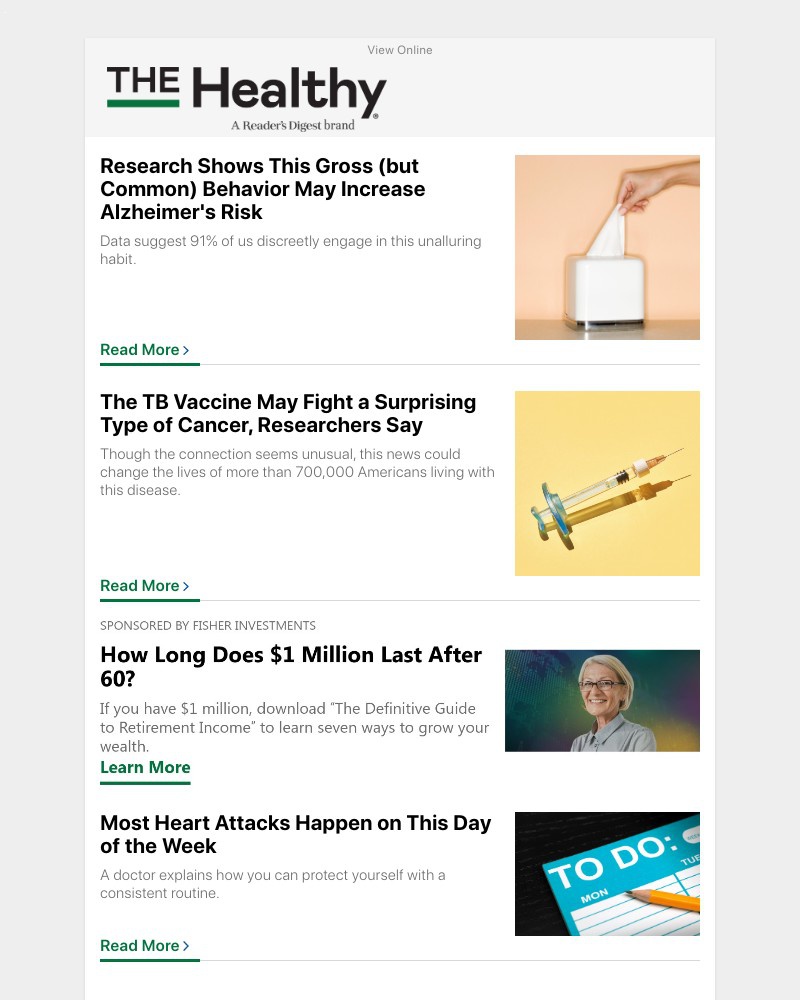Open the to-do list article image

pyautogui.click(x=607, y=873)
